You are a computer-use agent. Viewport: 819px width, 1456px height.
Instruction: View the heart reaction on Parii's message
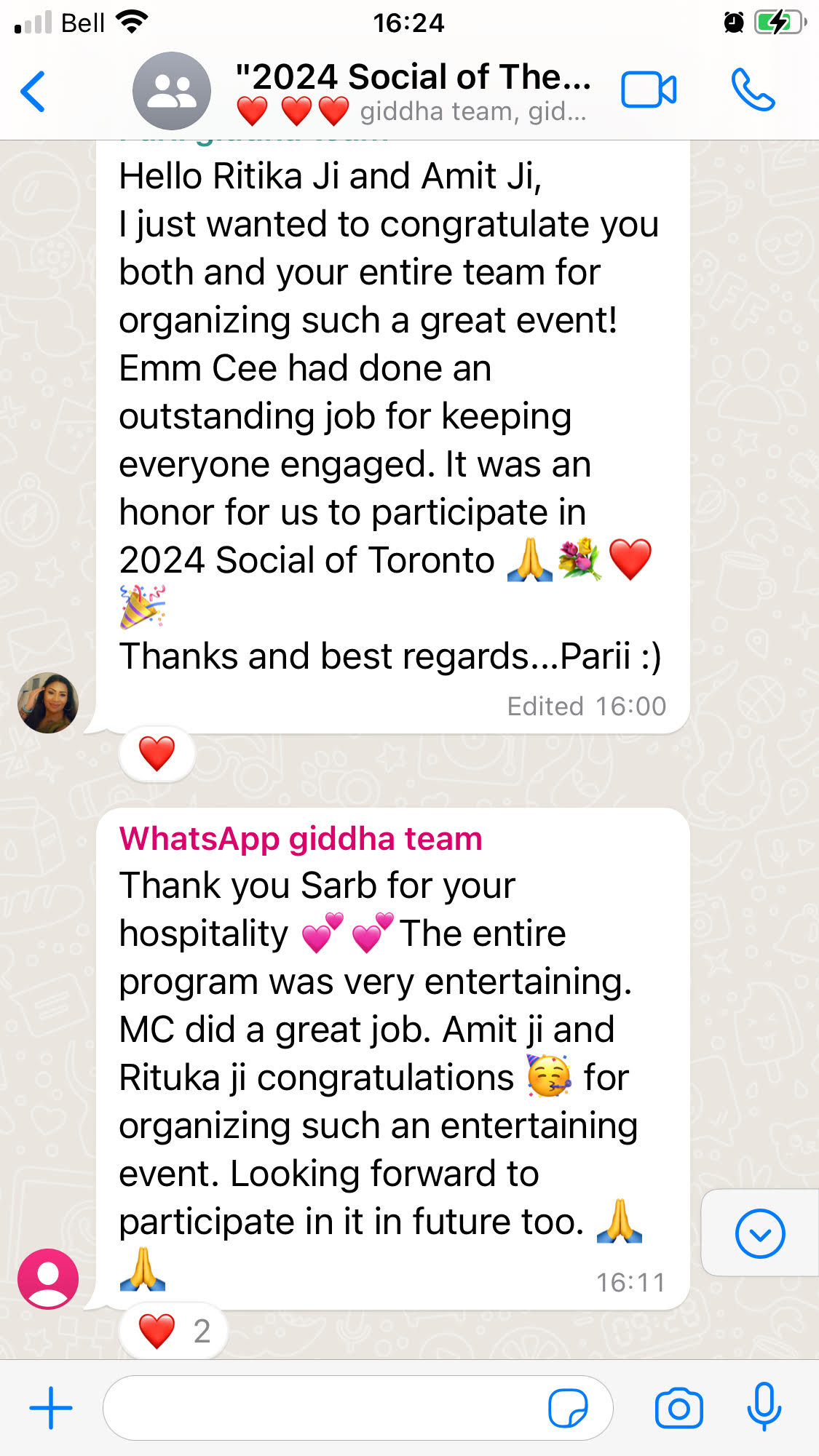click(157, 754)
